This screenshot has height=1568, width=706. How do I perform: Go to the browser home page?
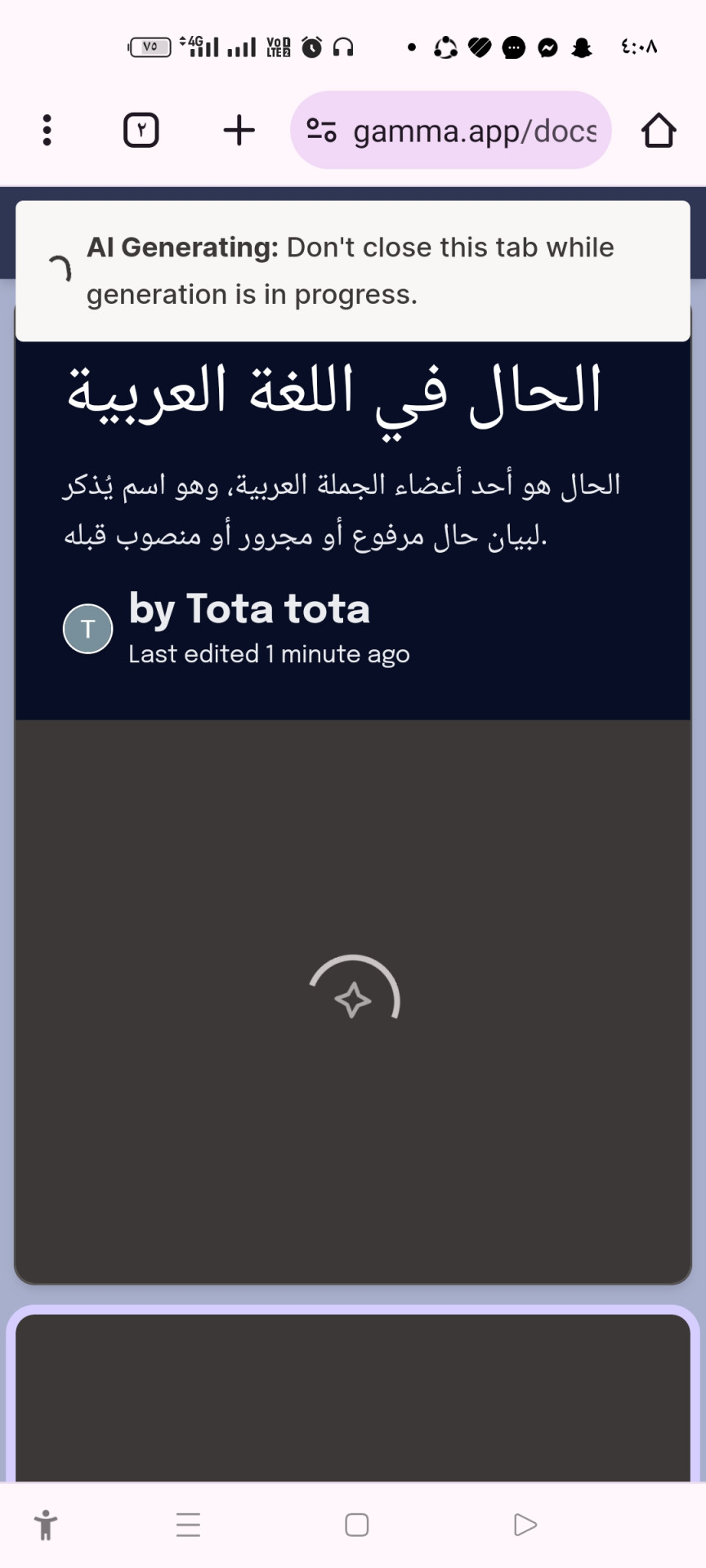[659, 130]
